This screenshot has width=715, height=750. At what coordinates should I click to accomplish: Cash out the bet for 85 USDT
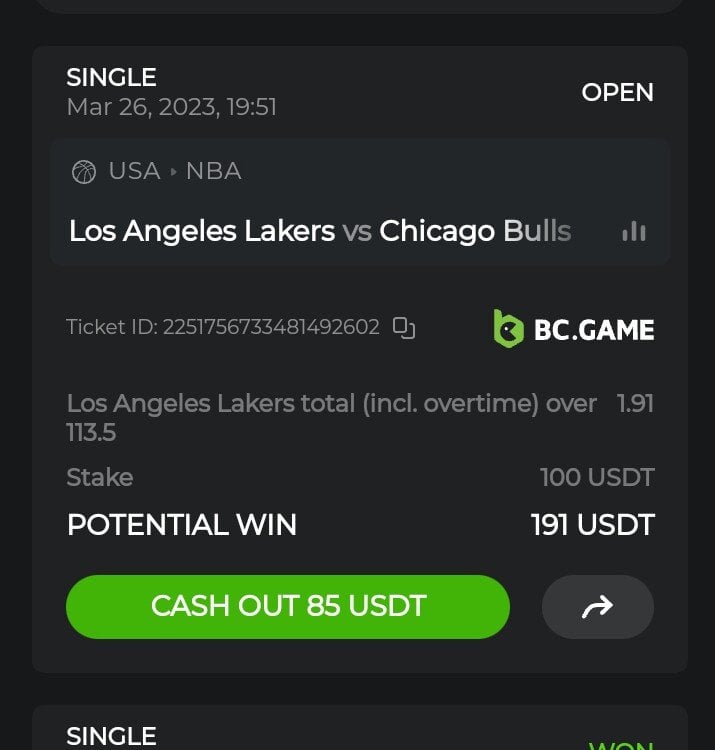tap(288, 606)
